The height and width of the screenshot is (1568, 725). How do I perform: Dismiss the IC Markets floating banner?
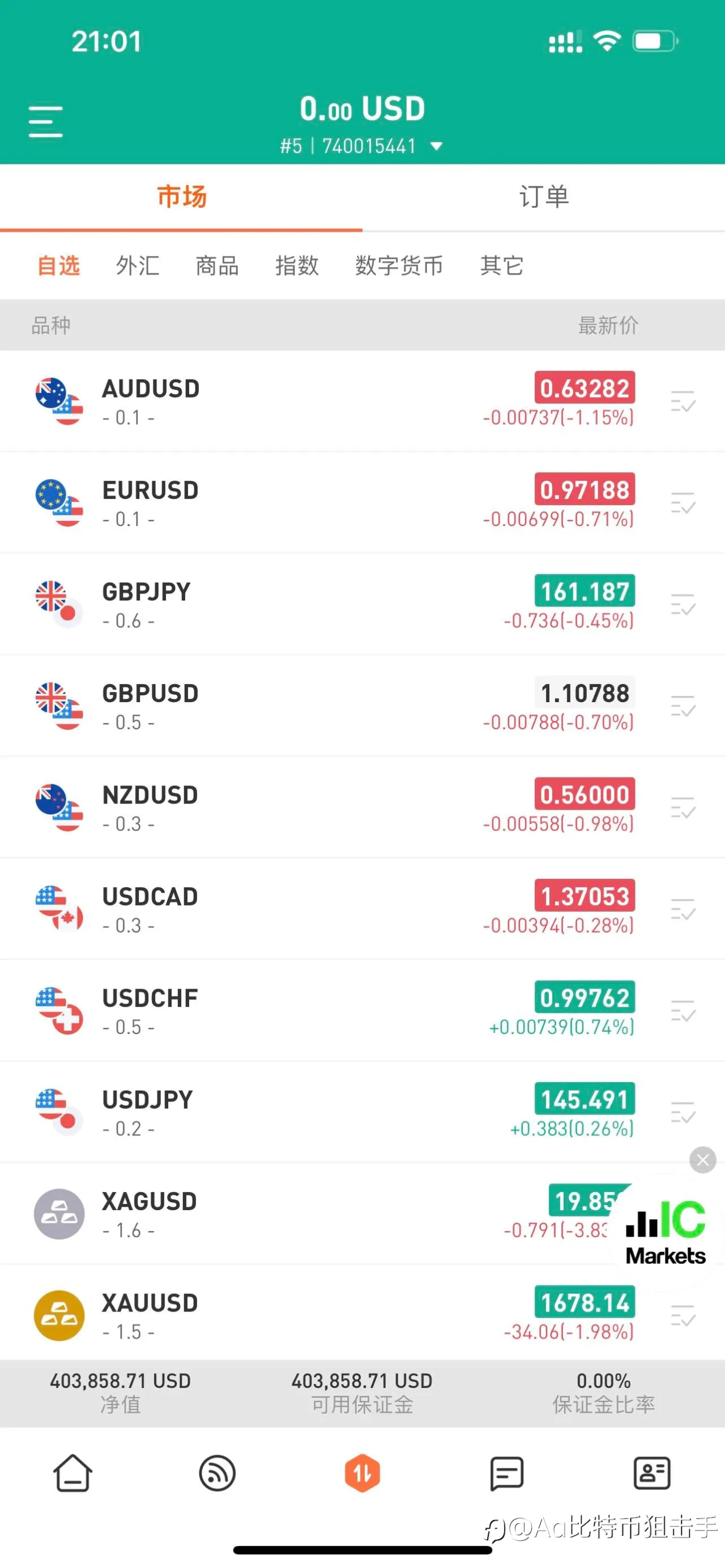(702, 1160)
